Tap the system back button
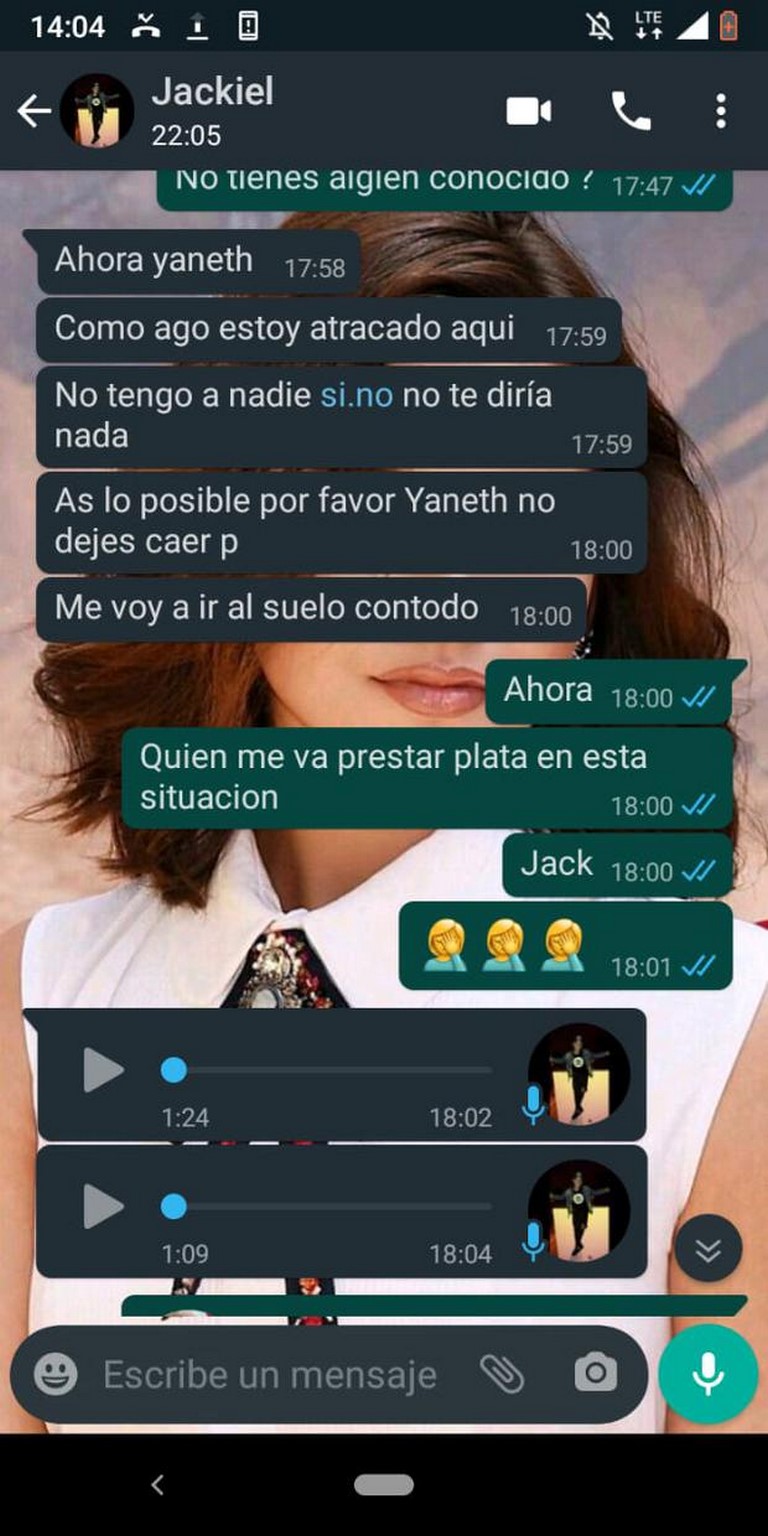Screen dimensions: 768x1536 pyautogui.click(x=157, y=1485)
